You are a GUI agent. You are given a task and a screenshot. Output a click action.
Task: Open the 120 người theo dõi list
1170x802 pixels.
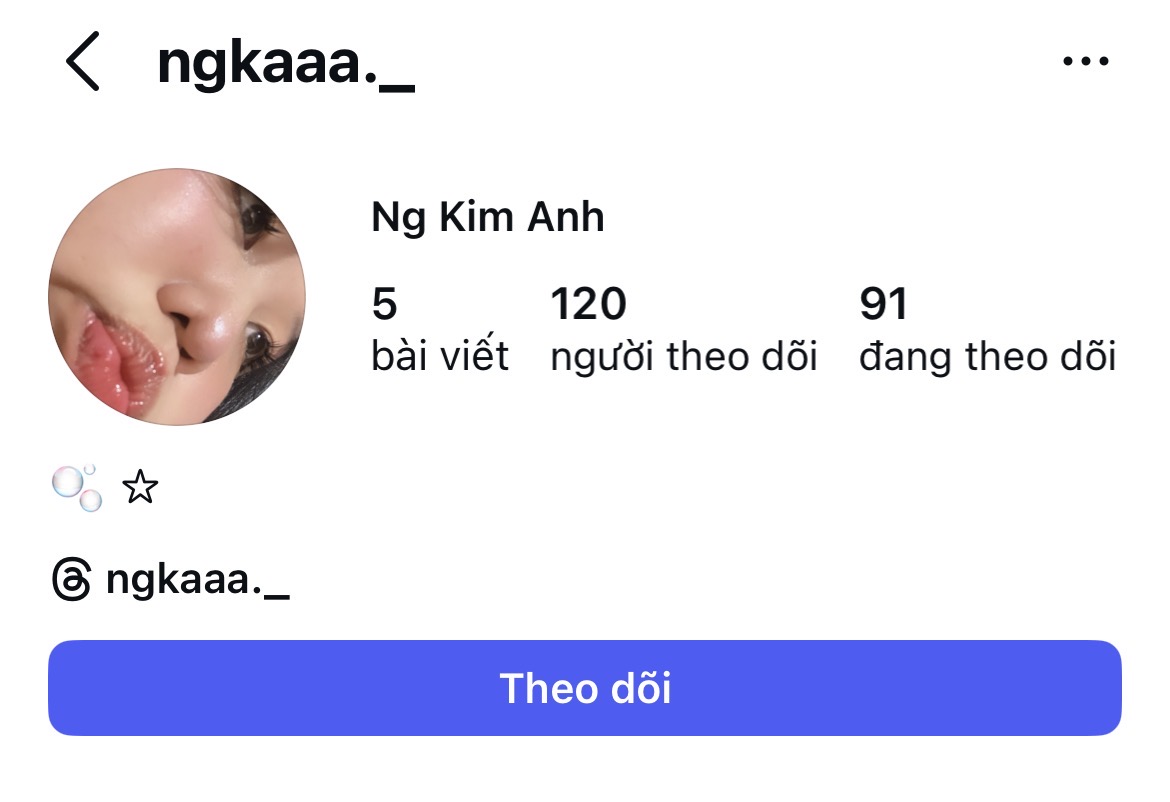[683, 329]
